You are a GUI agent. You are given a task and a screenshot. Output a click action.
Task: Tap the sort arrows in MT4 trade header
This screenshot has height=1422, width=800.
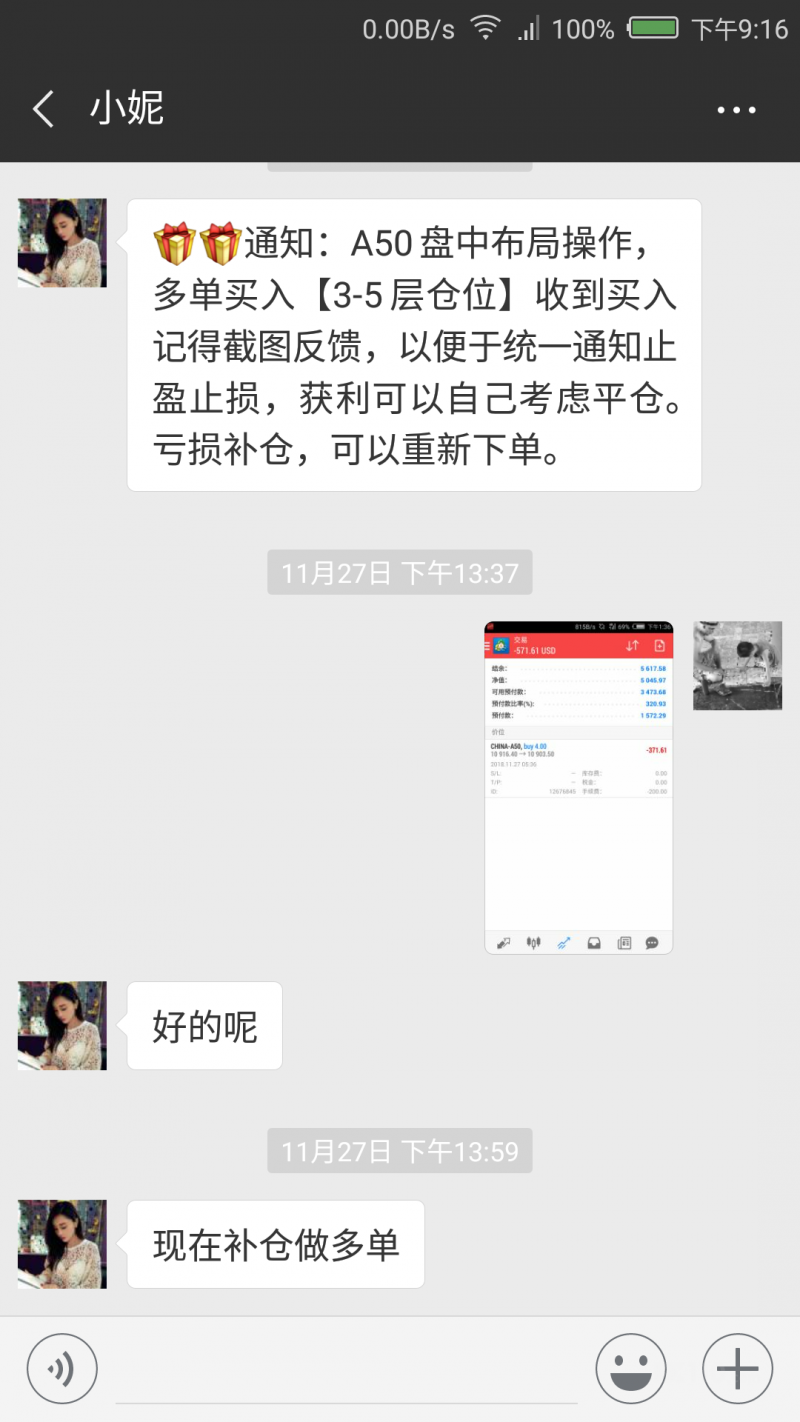(x=634, y=645)
